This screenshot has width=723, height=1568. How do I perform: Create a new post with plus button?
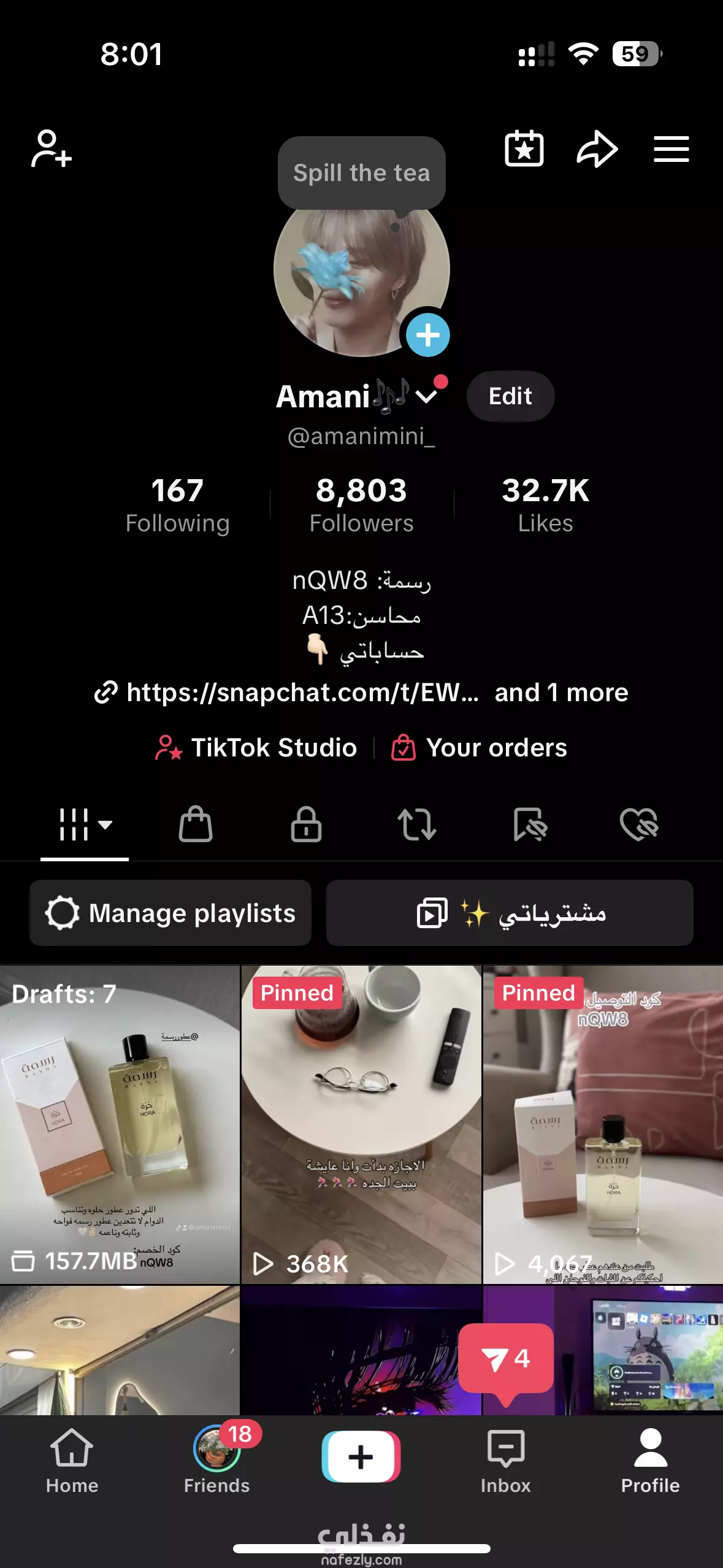pyautogui.click(x=361, y=1456)
